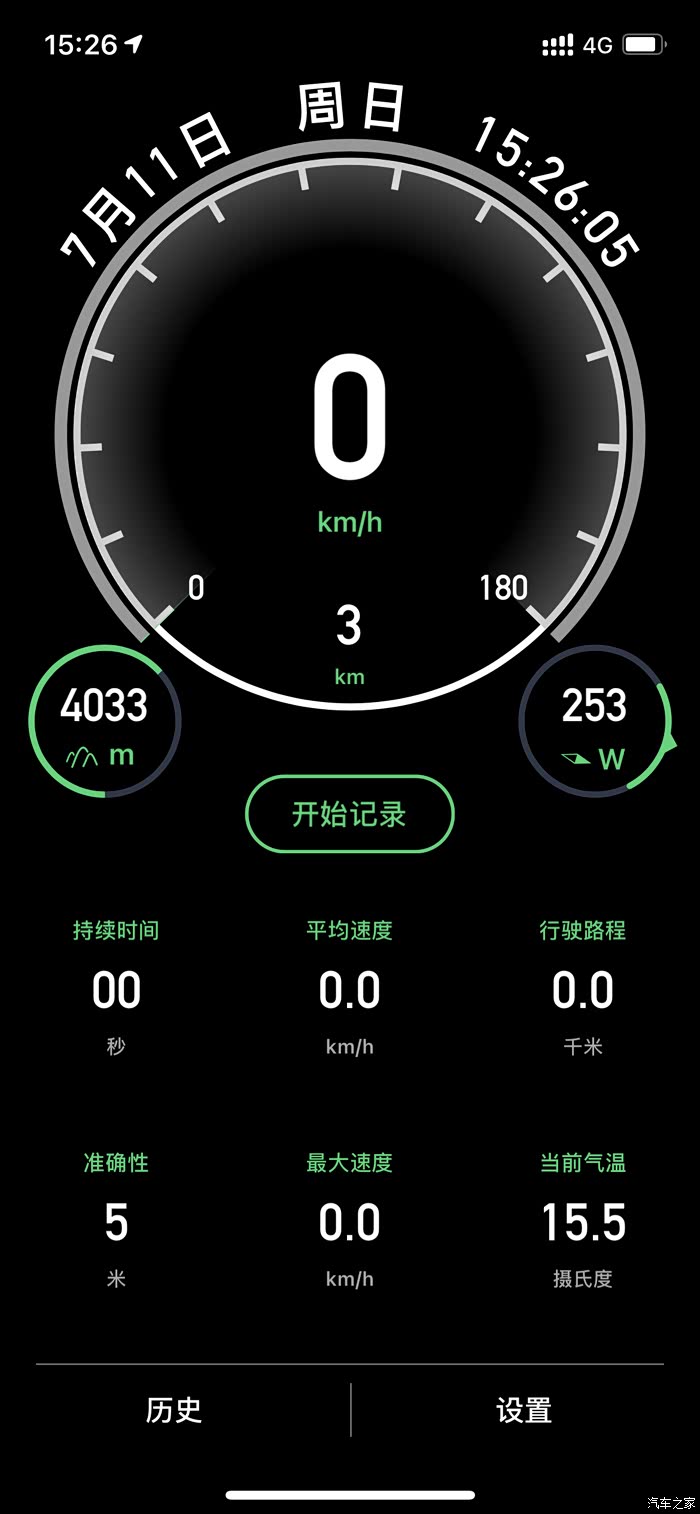Tap the 开始记录 button
700x1514 pixels.
click(x=349, y=814)
